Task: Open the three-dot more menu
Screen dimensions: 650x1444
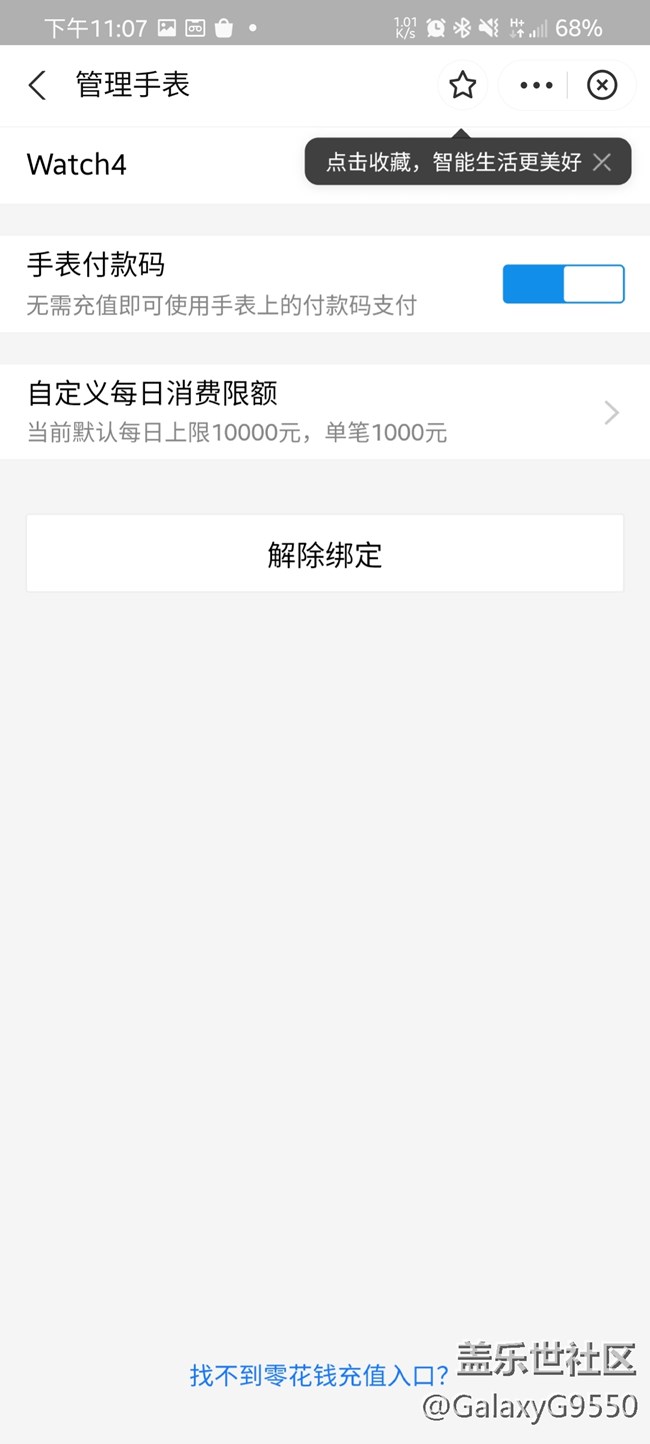Action: click(536, 86)
